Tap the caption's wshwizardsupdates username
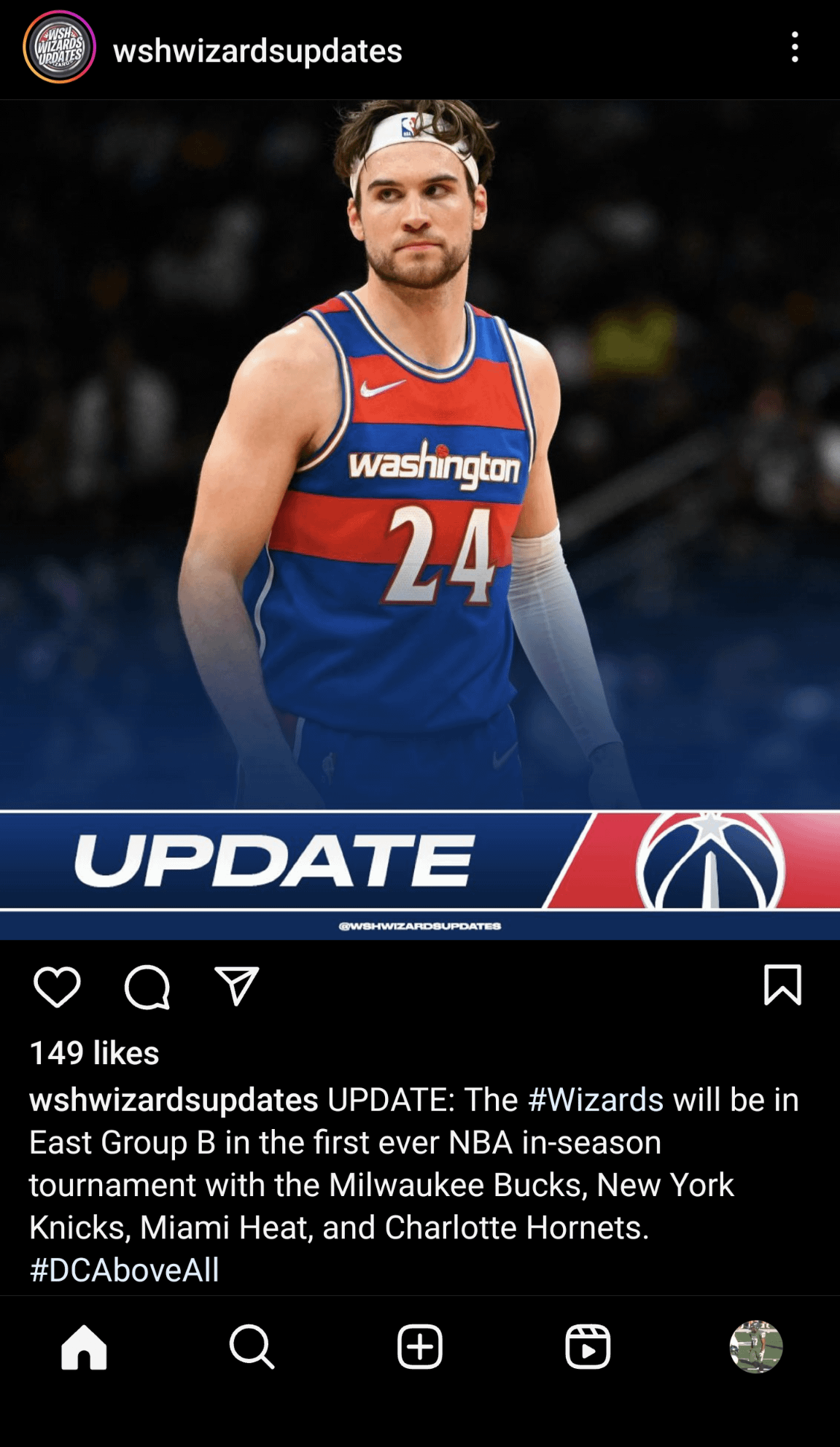Viewport: 840px width, 1447px height. coord(174,1099)
